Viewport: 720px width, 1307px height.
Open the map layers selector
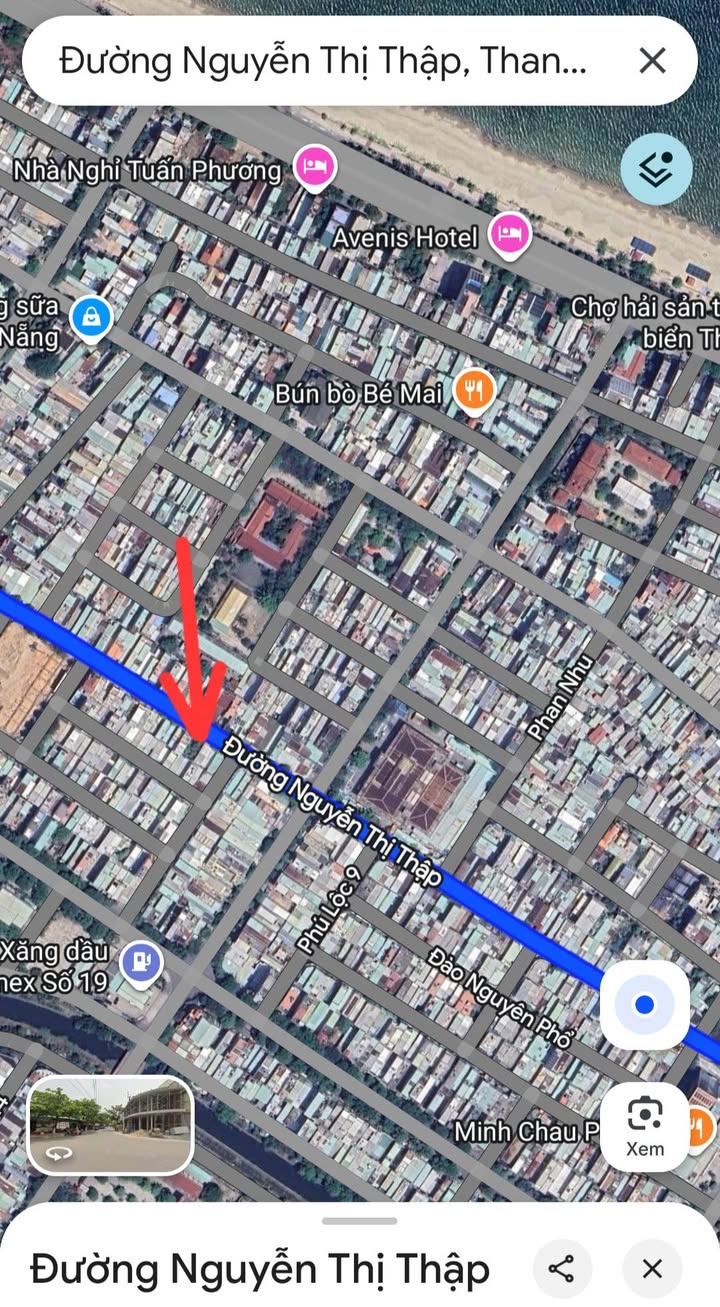coord(656,170)
